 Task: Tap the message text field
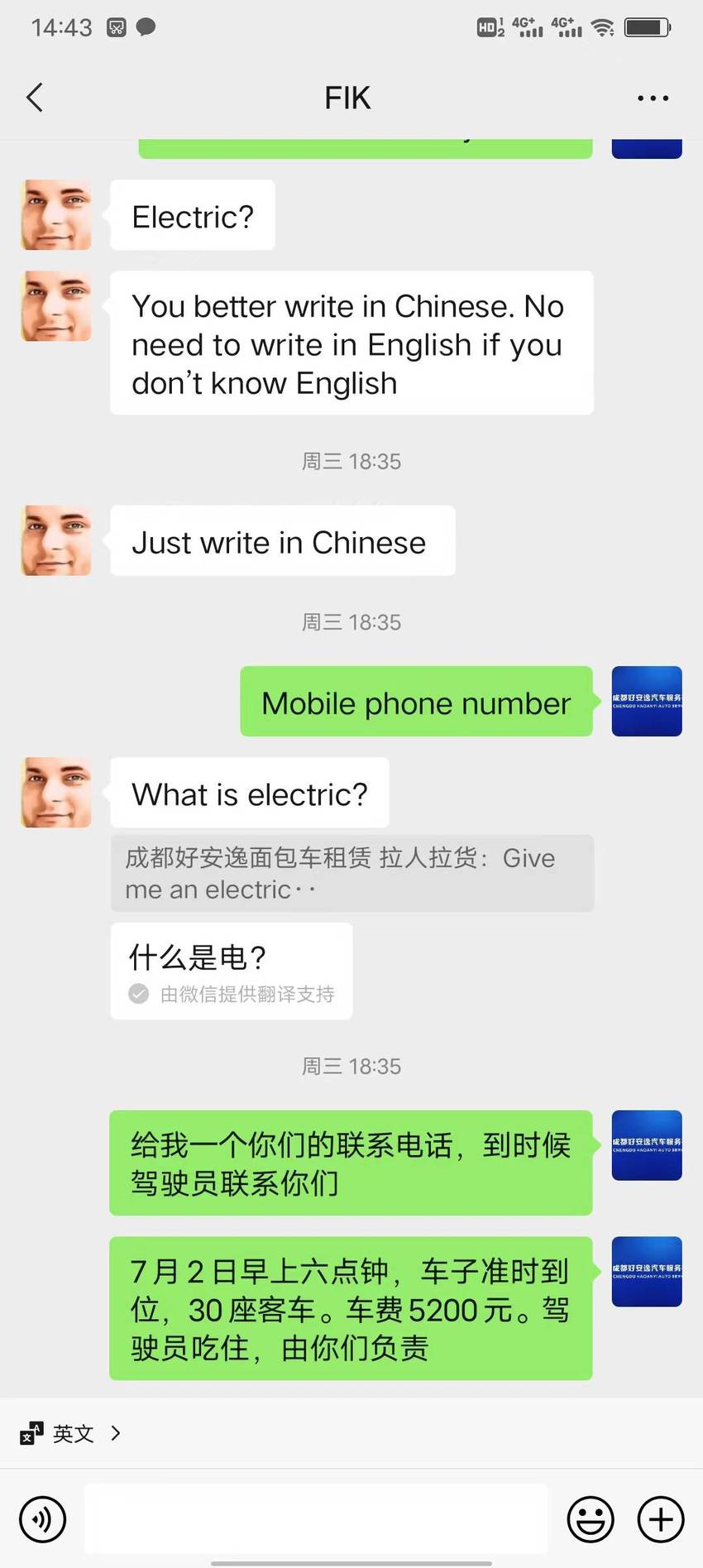pyautogui.click(x=316, y=1518)
